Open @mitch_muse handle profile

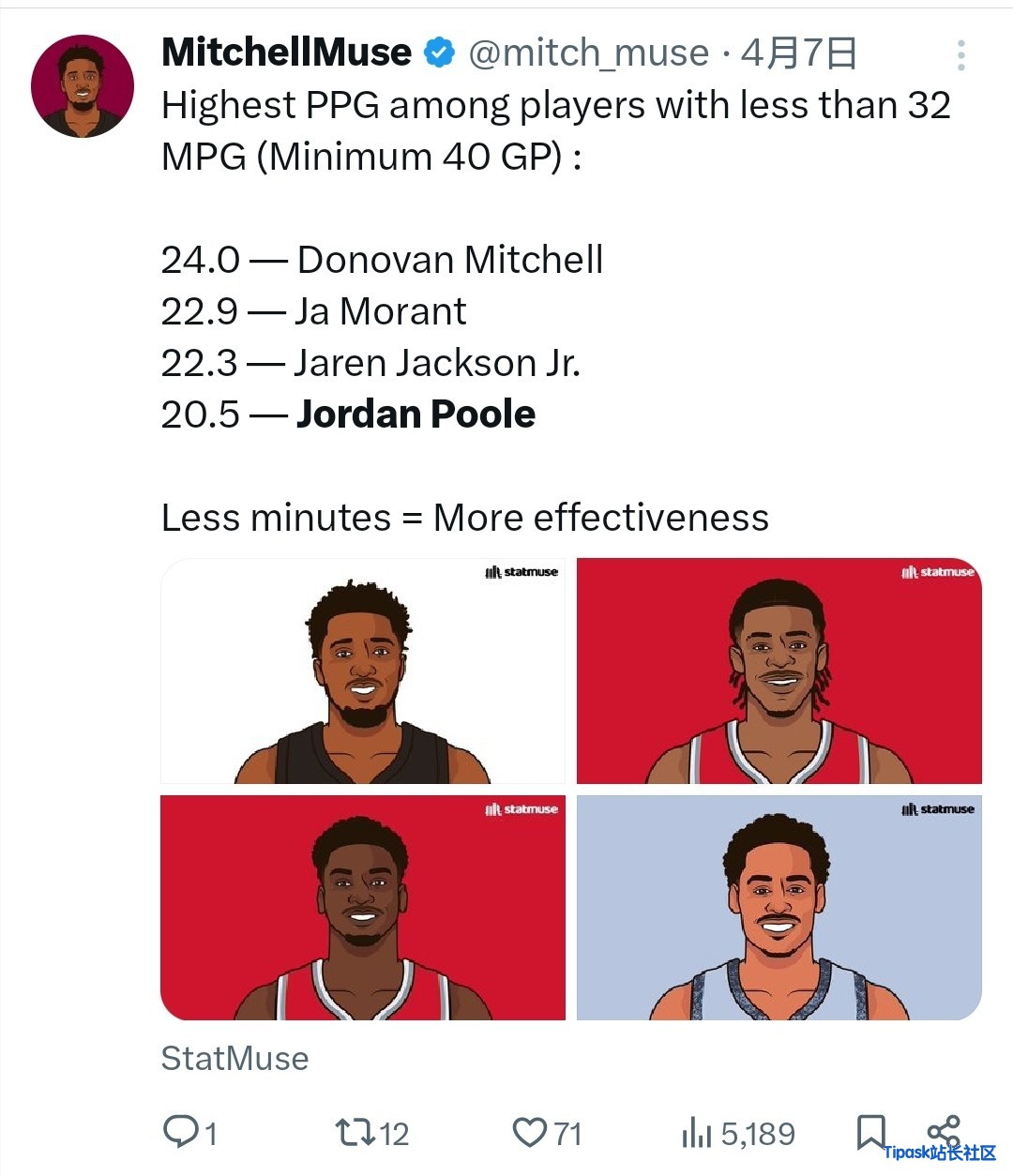588,53
